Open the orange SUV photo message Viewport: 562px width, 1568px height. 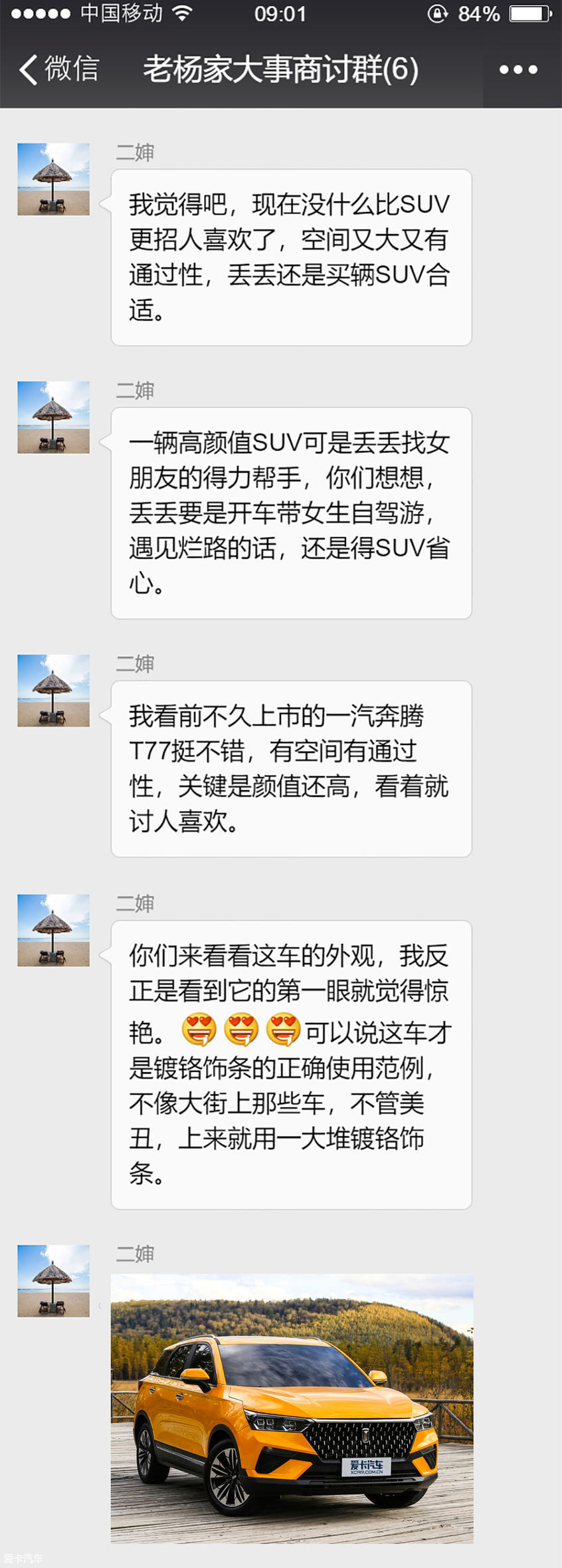click(292, 1408)
